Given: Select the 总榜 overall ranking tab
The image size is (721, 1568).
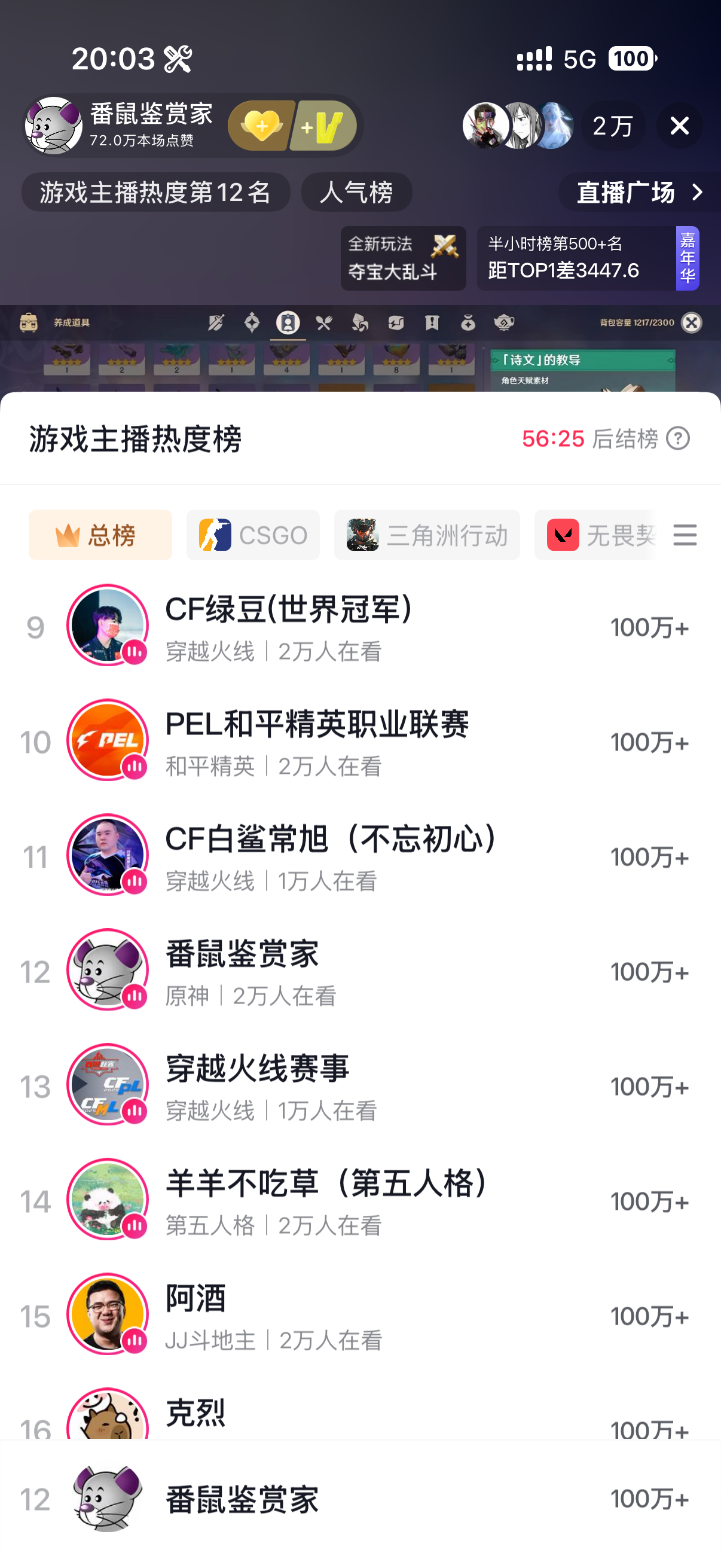Looking at the screenshot, I should [x=100, y=535].
